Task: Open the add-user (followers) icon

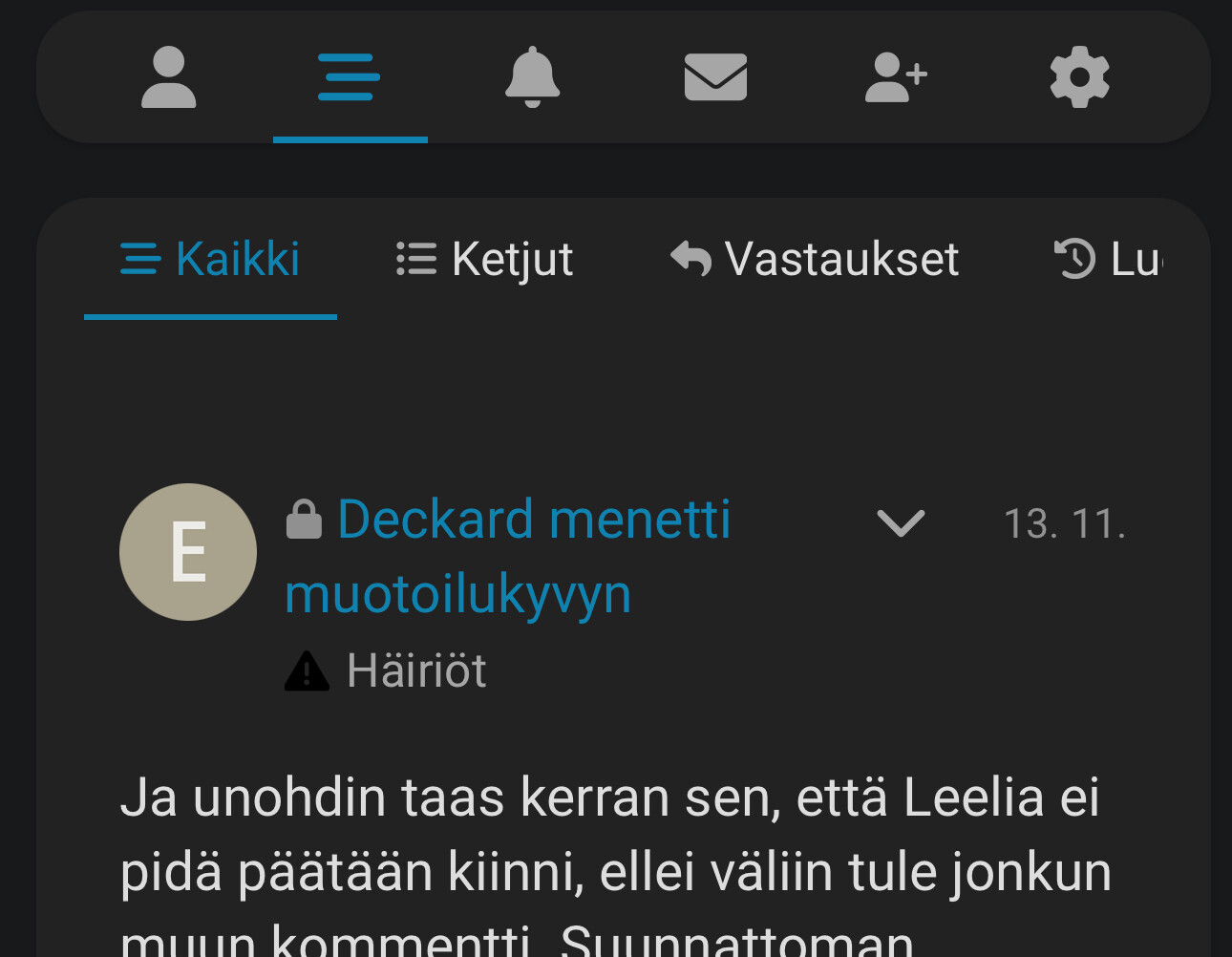Action: [x=896, y=77]
